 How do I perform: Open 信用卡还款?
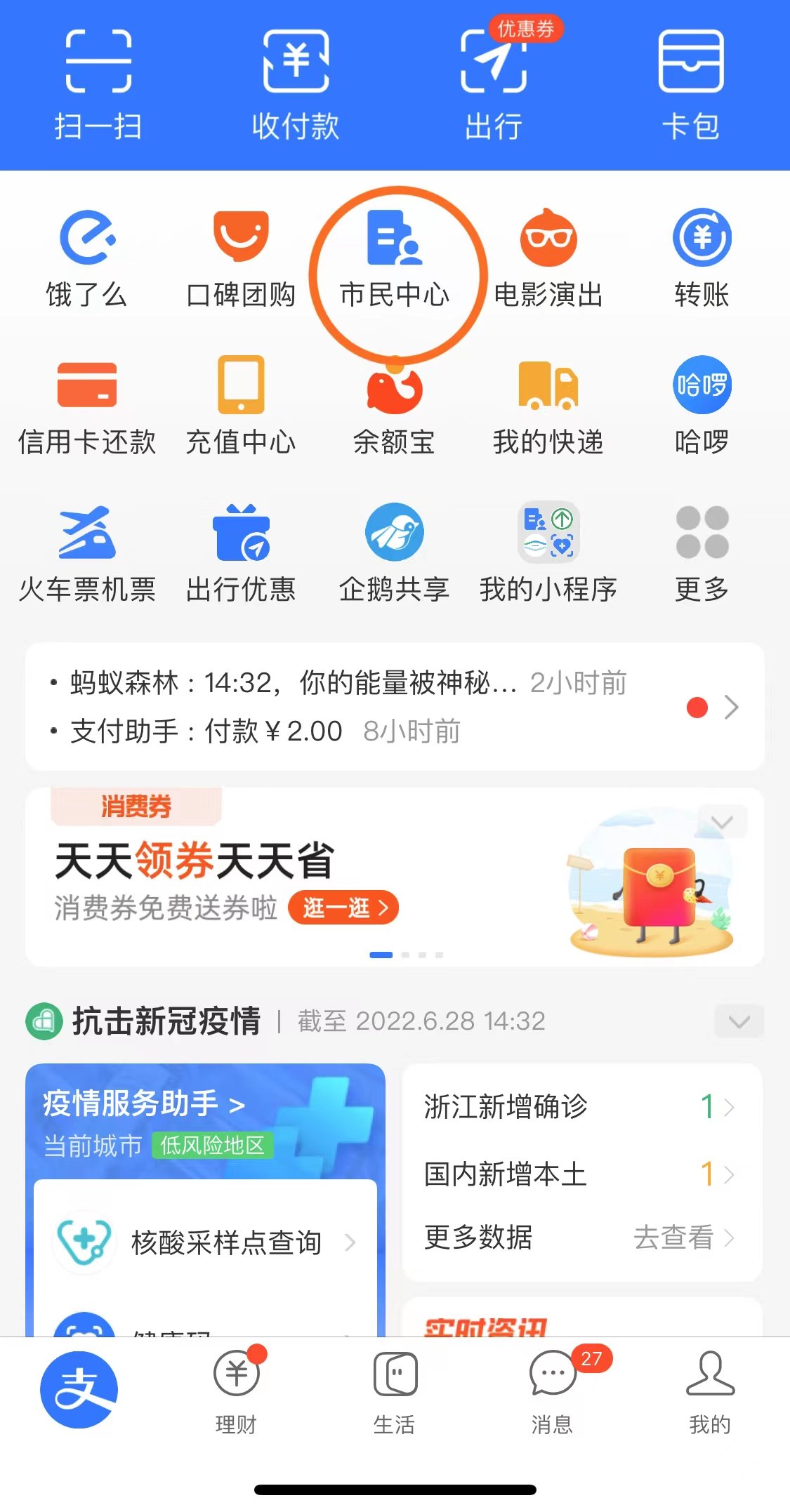[87, 407]
